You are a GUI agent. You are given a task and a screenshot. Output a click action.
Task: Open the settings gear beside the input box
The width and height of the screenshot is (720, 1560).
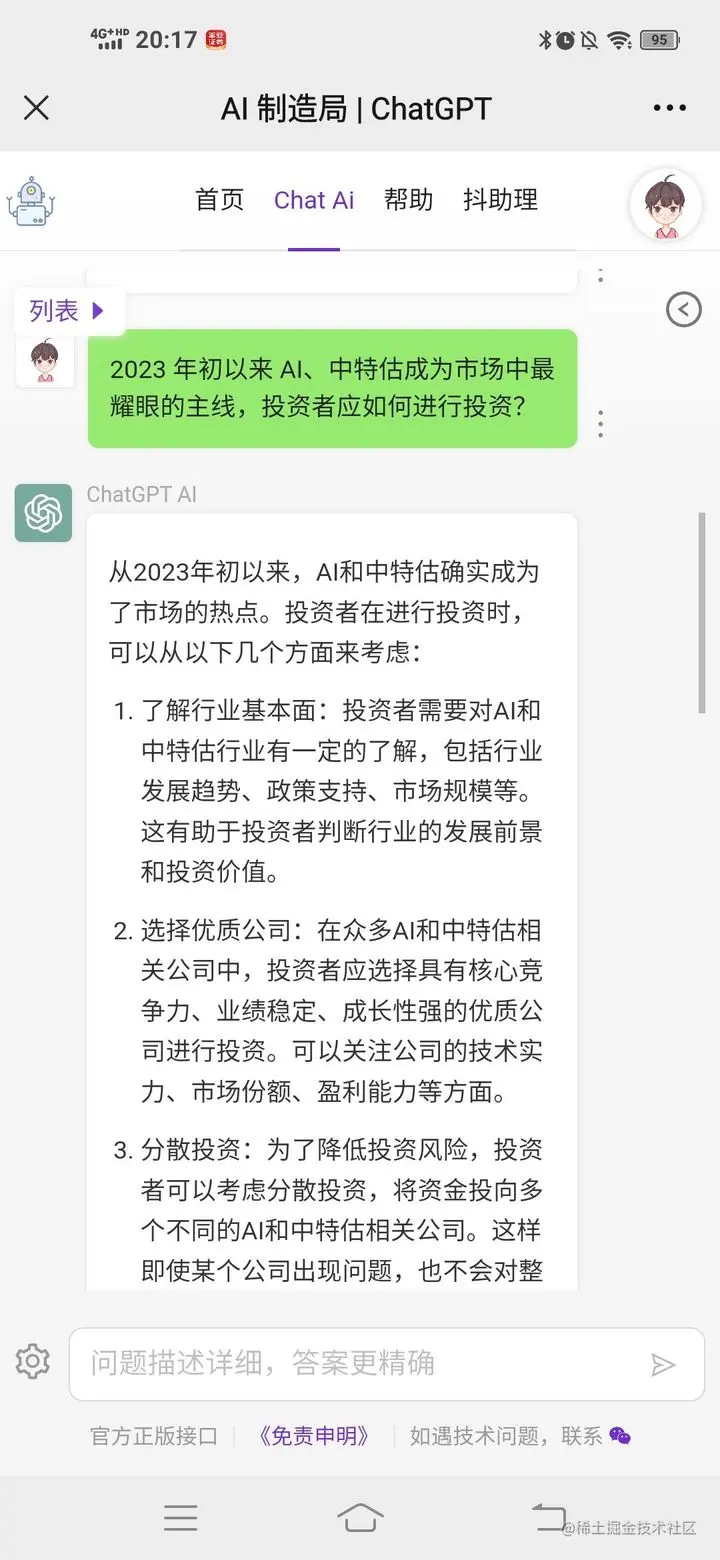coord(31,1361)
